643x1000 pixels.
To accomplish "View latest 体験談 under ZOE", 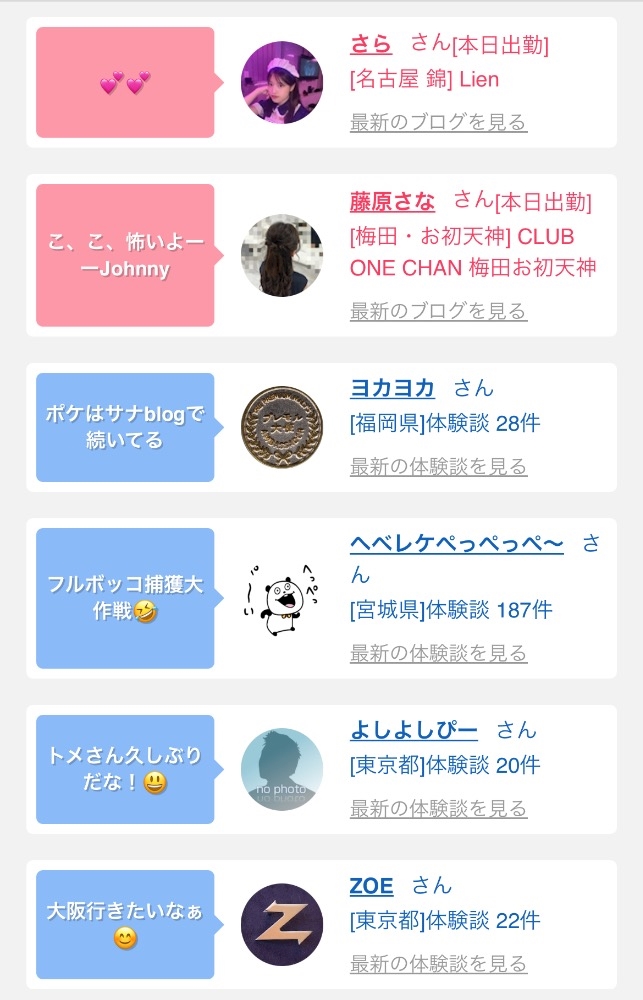I will [438, 963].
